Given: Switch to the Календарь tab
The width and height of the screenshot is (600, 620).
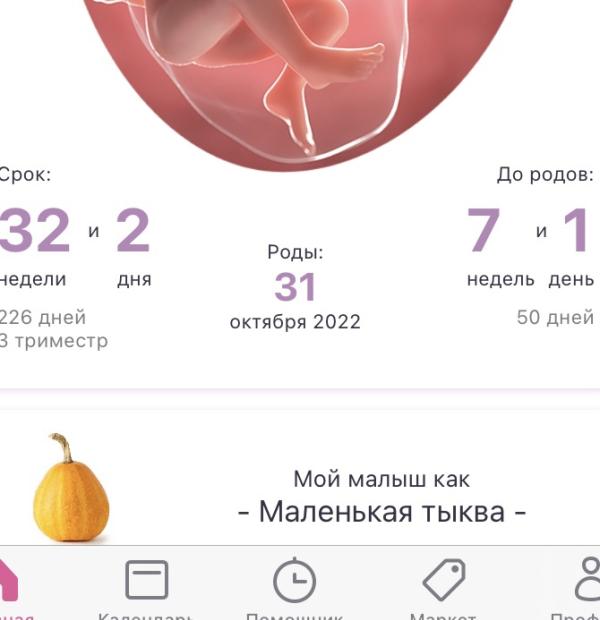Looking at the screenshot, I should click(146, 587).
